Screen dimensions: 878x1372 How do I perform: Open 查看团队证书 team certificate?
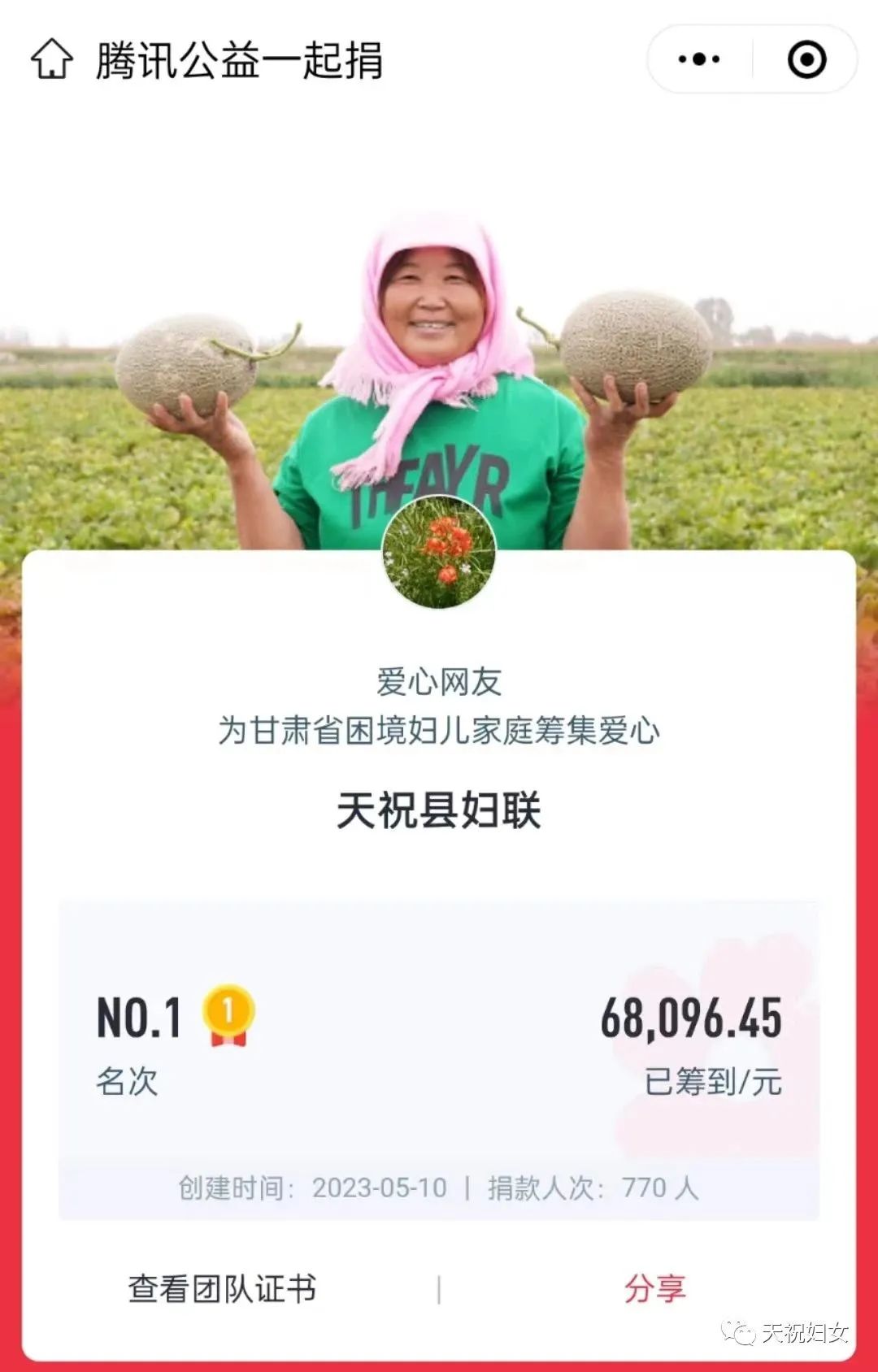click(222, 1289)
